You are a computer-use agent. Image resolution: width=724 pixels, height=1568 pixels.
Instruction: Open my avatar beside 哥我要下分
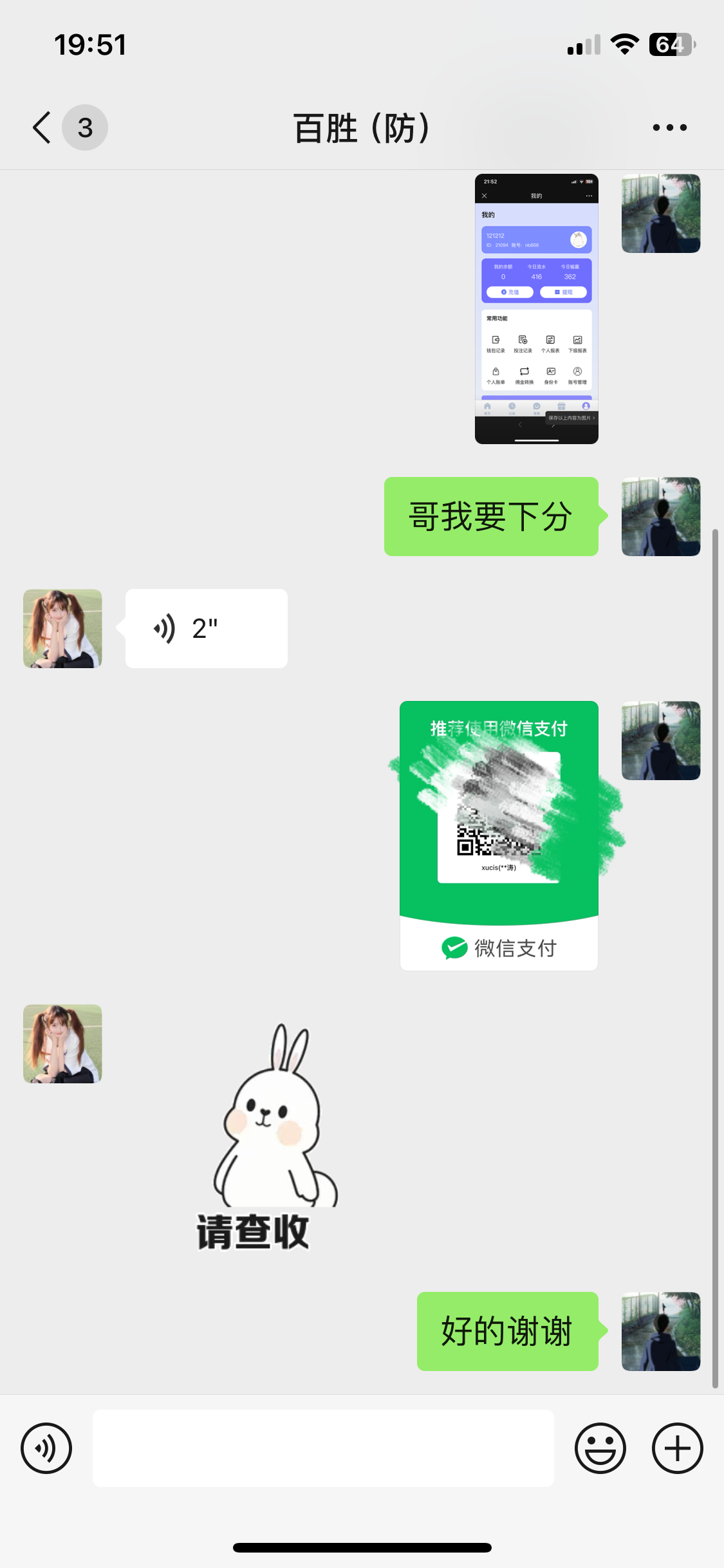[x=660, y=516]
